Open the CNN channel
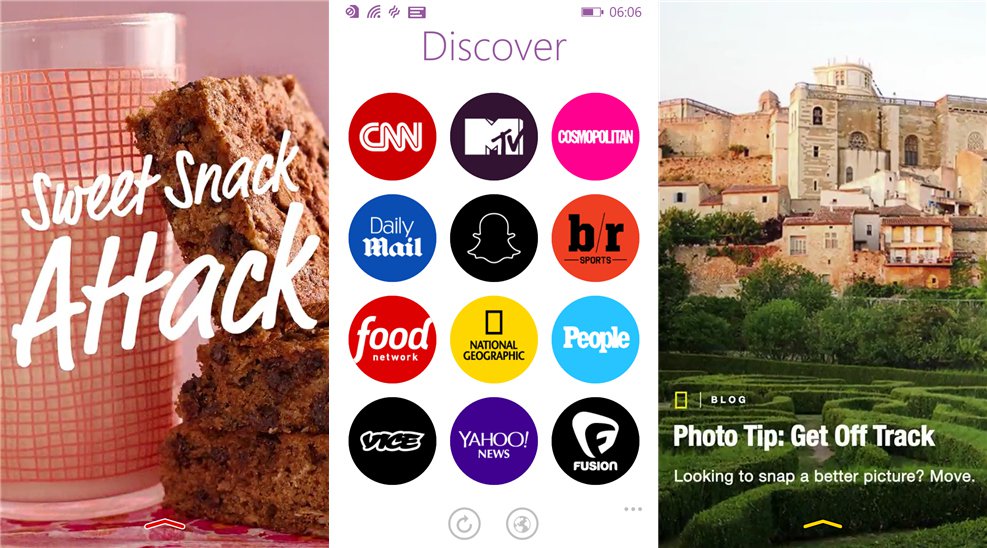Image resolution: width=987 pixels, height=548 pixels. (x=392, y=136)
